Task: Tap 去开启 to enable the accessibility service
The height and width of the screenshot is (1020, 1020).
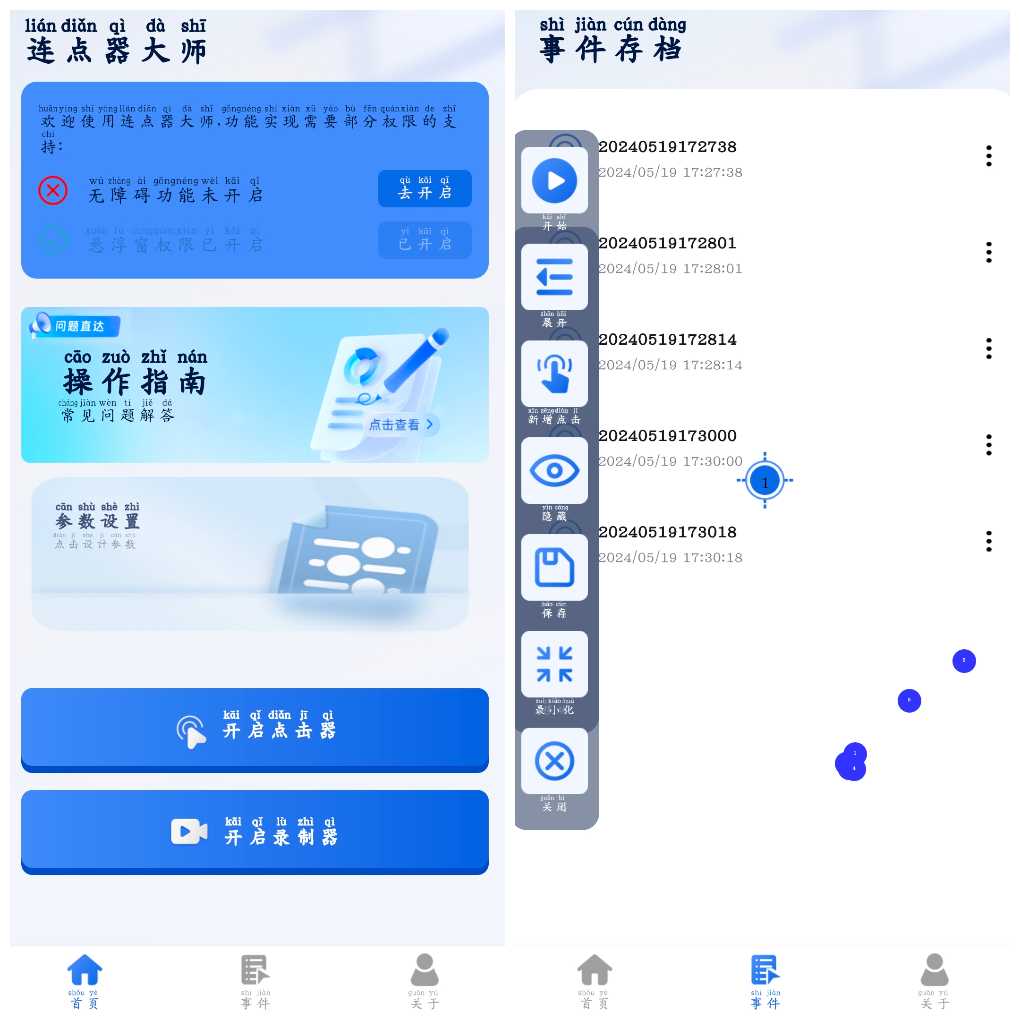Action: pyautogui.click(x=424, y=188)
